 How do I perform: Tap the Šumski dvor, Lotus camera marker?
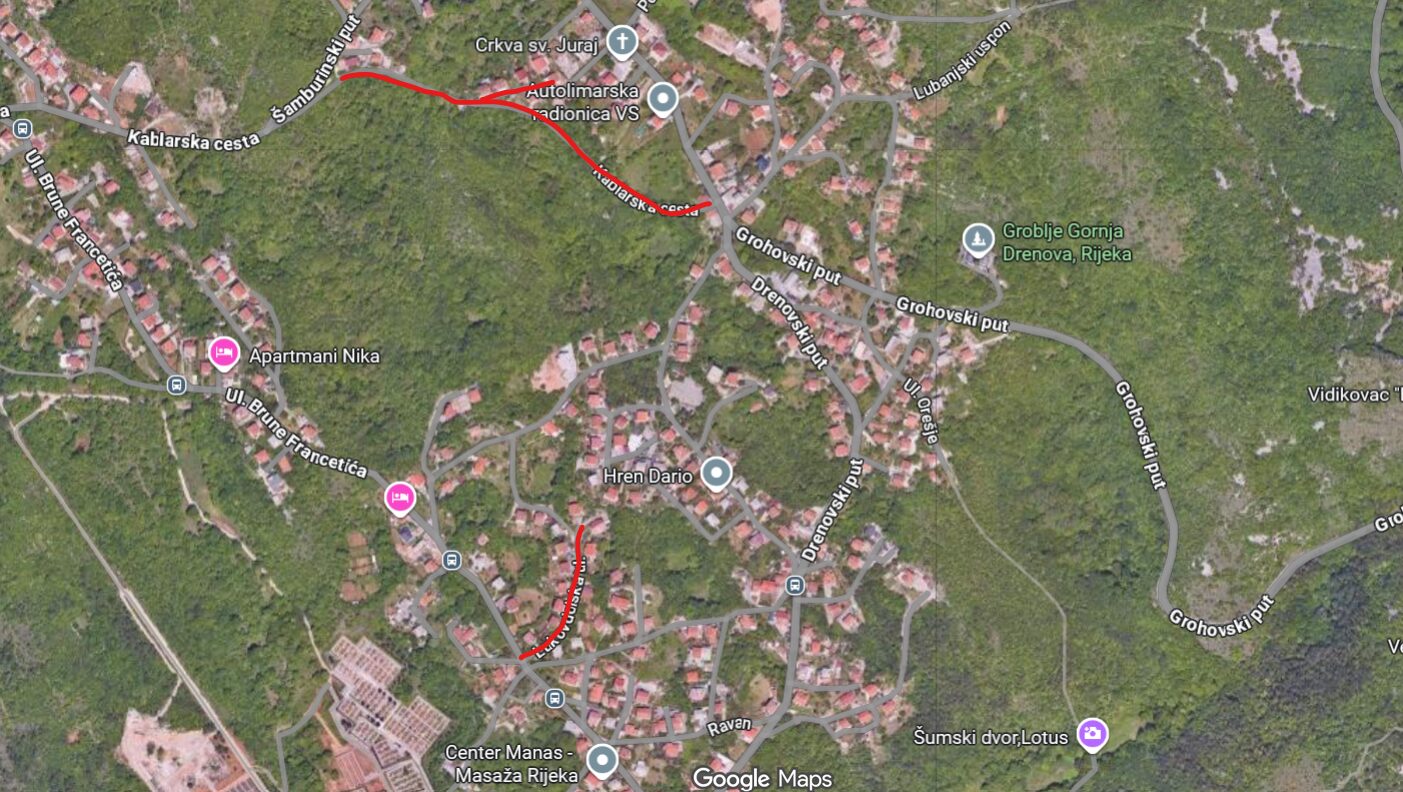coord(1092,734)
